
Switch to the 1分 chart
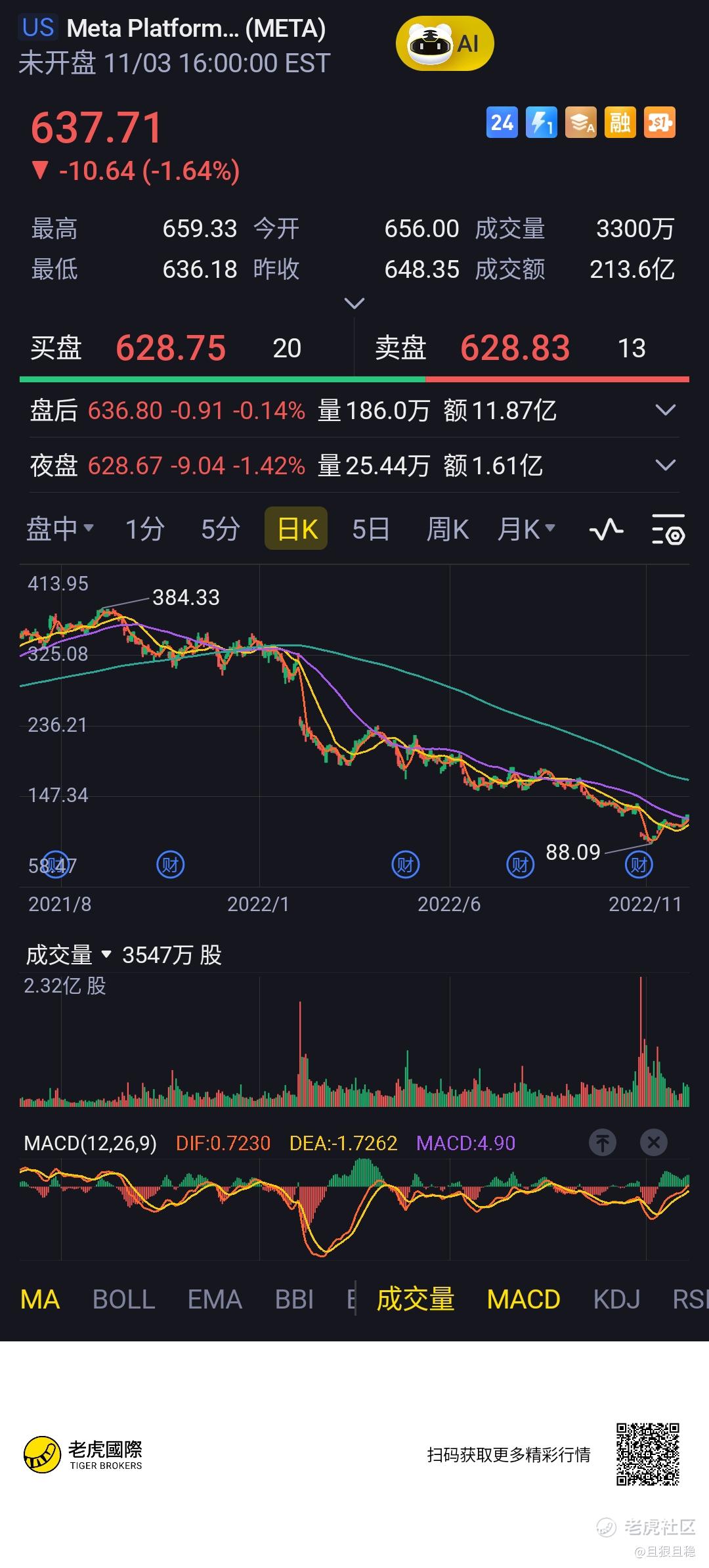tap(144, 529)
